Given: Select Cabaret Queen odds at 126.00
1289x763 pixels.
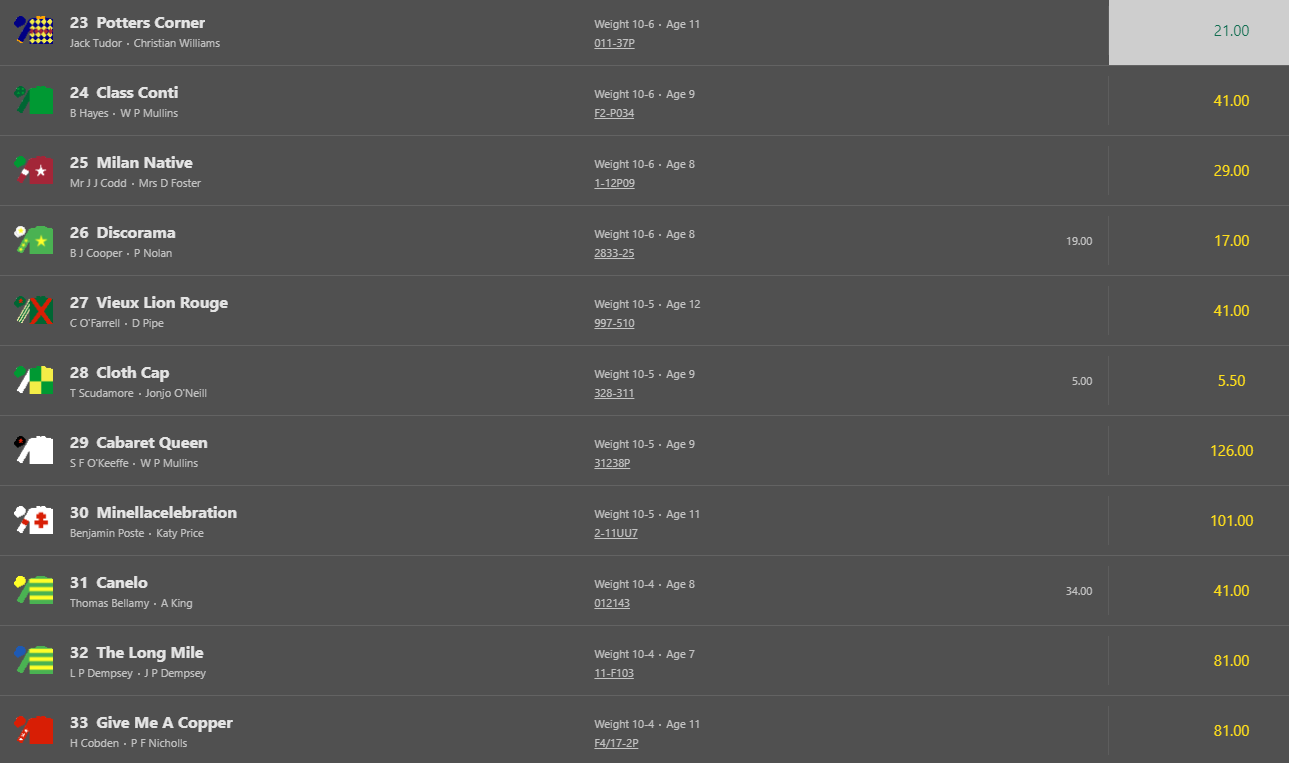Looking at the screenshot, I should (1230, 451).
